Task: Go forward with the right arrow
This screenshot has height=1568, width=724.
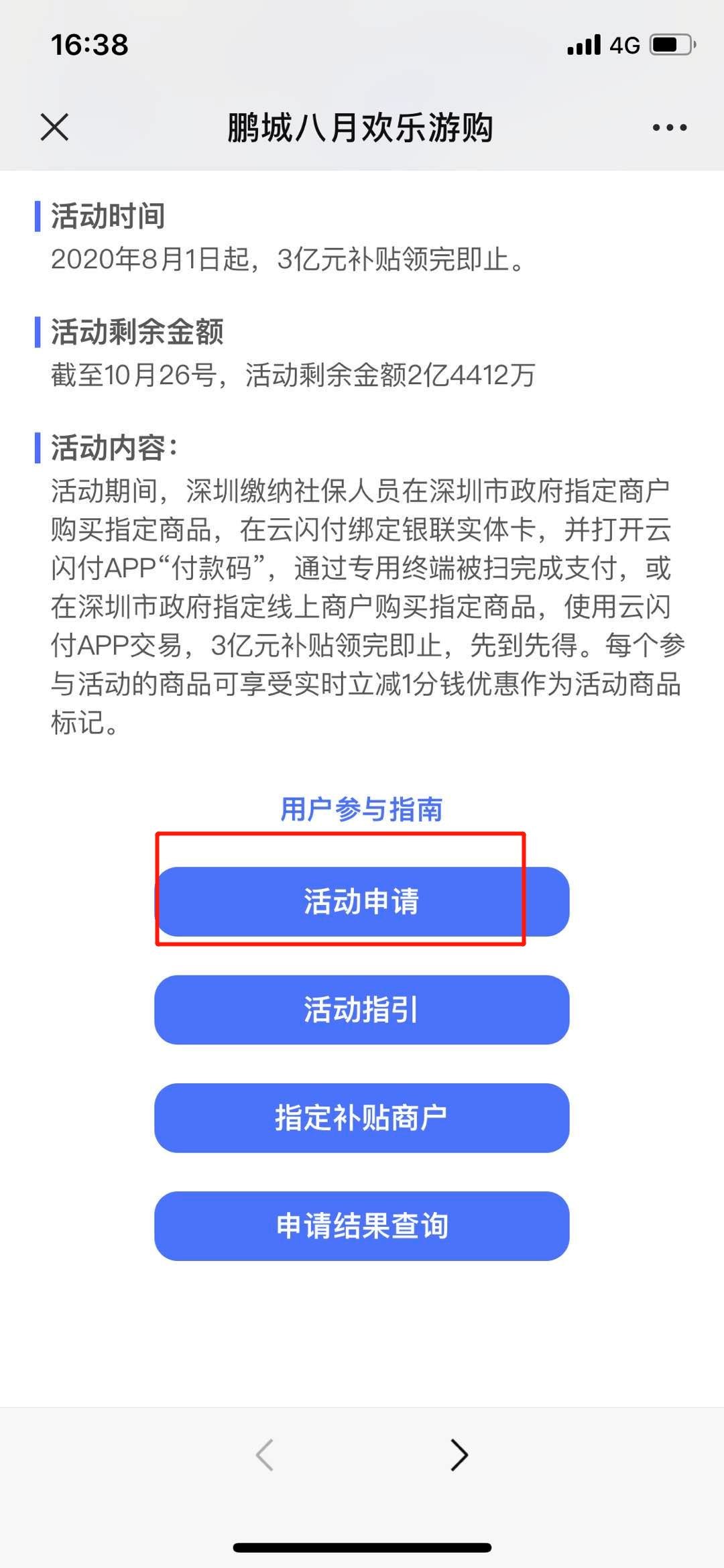Action: point(459,1455)
